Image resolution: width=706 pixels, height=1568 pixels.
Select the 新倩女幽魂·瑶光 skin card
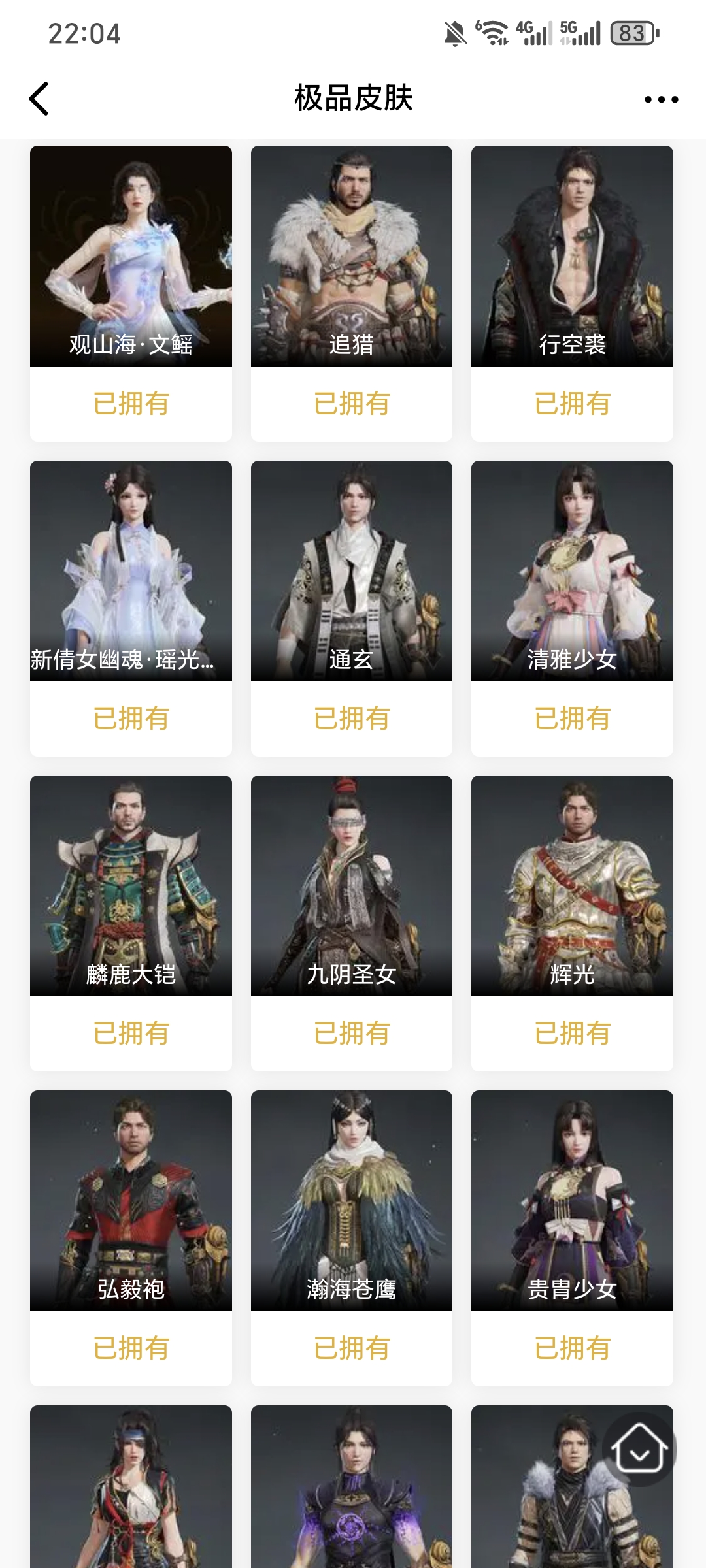click(x=131, y=571)
